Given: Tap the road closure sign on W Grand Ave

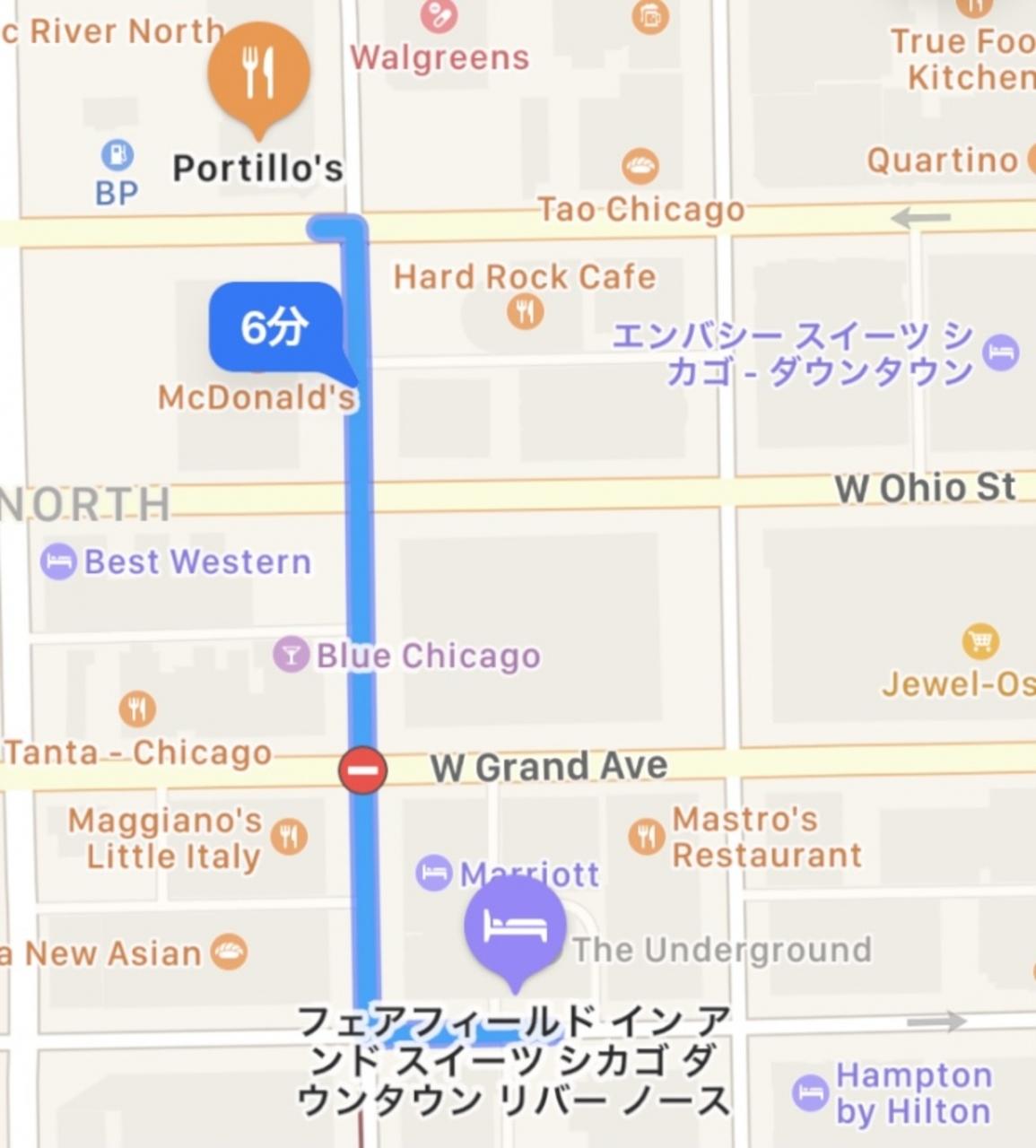Looking at the screenshot, I should [x=362, y=770].
